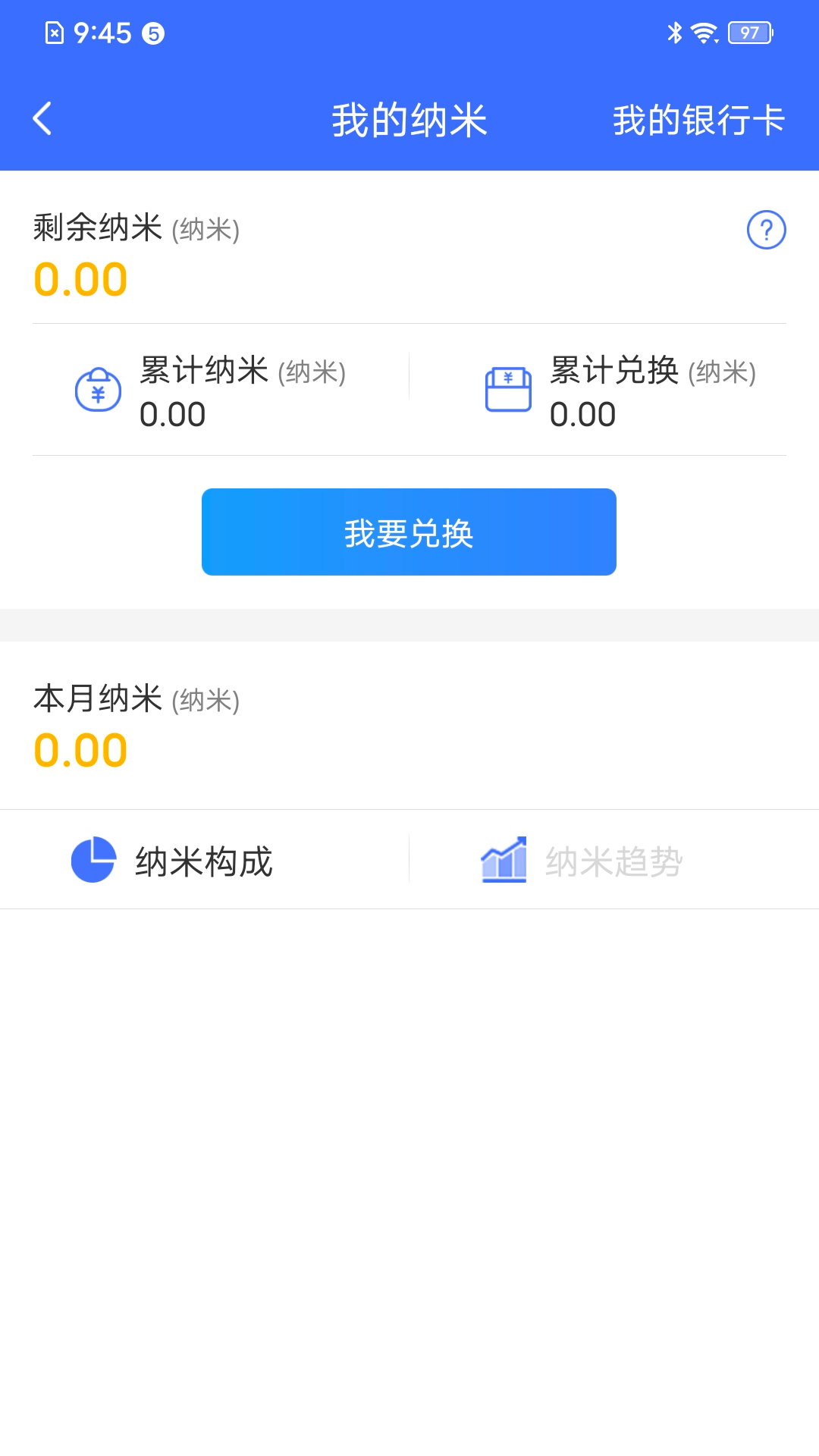Select the 累计纳米 amount

coord(173,414)
